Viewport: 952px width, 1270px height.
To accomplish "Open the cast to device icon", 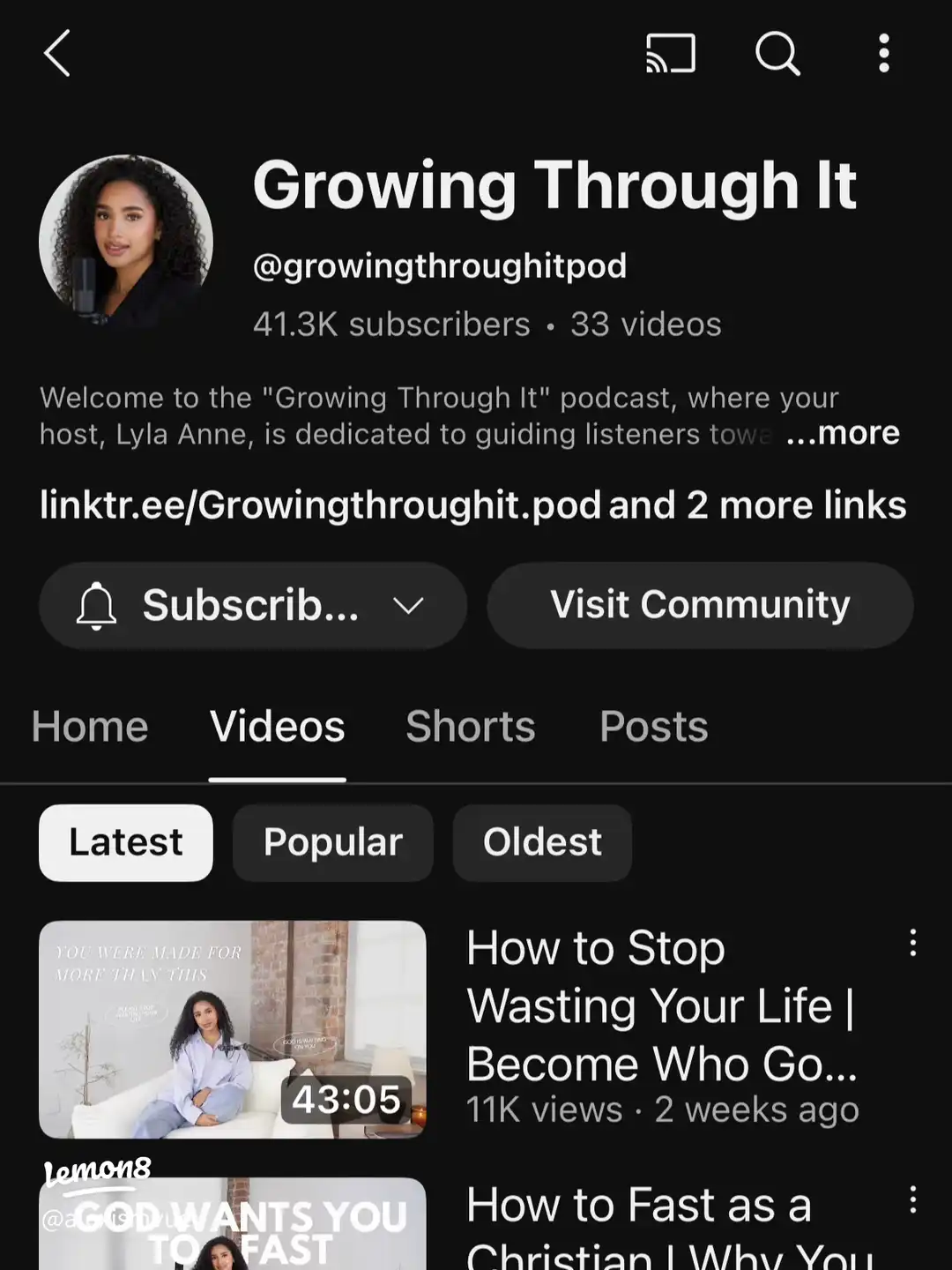I will click(671, 54).
